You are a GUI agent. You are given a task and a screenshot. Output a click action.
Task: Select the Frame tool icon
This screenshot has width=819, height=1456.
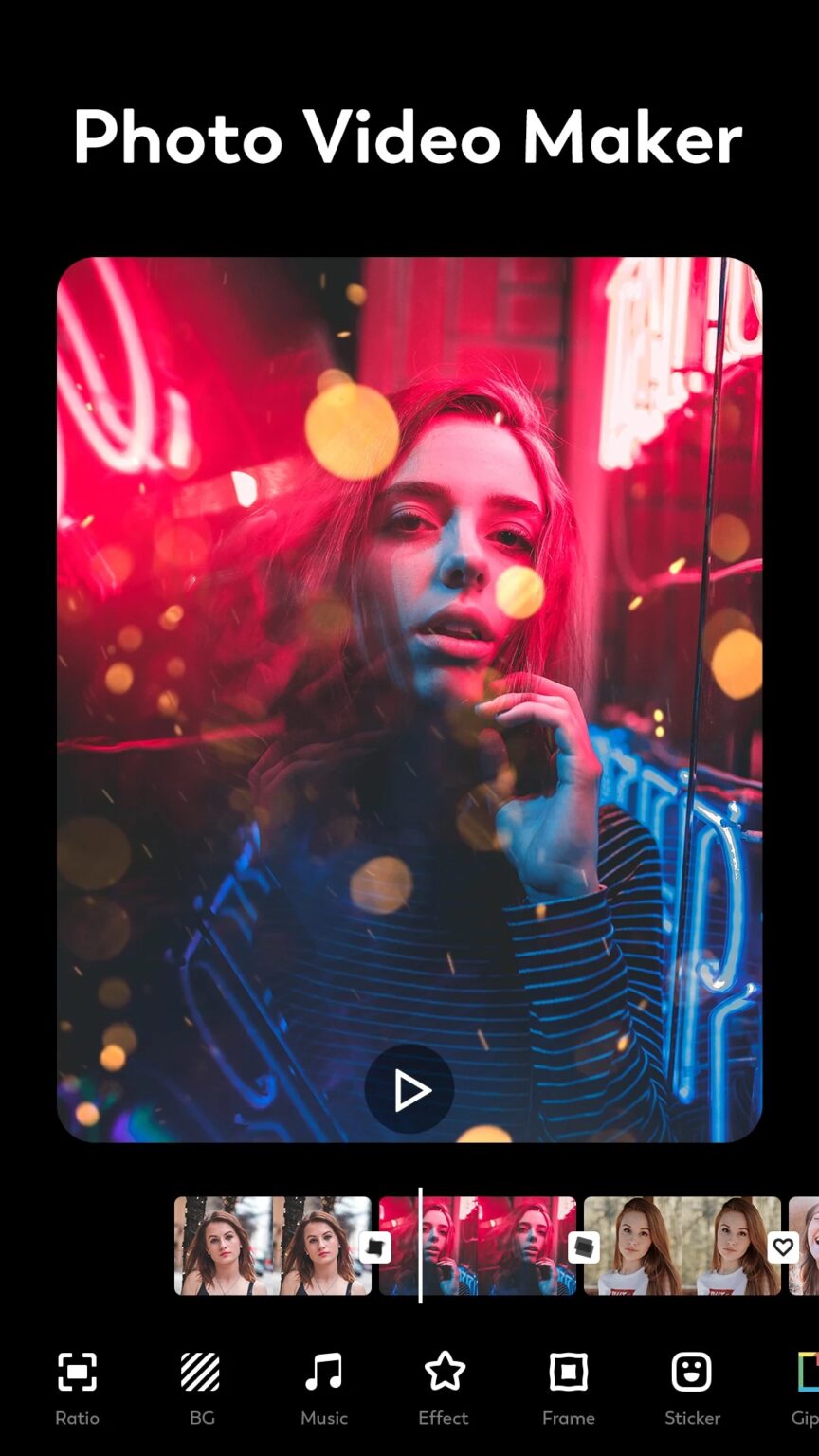[568, 1371]
